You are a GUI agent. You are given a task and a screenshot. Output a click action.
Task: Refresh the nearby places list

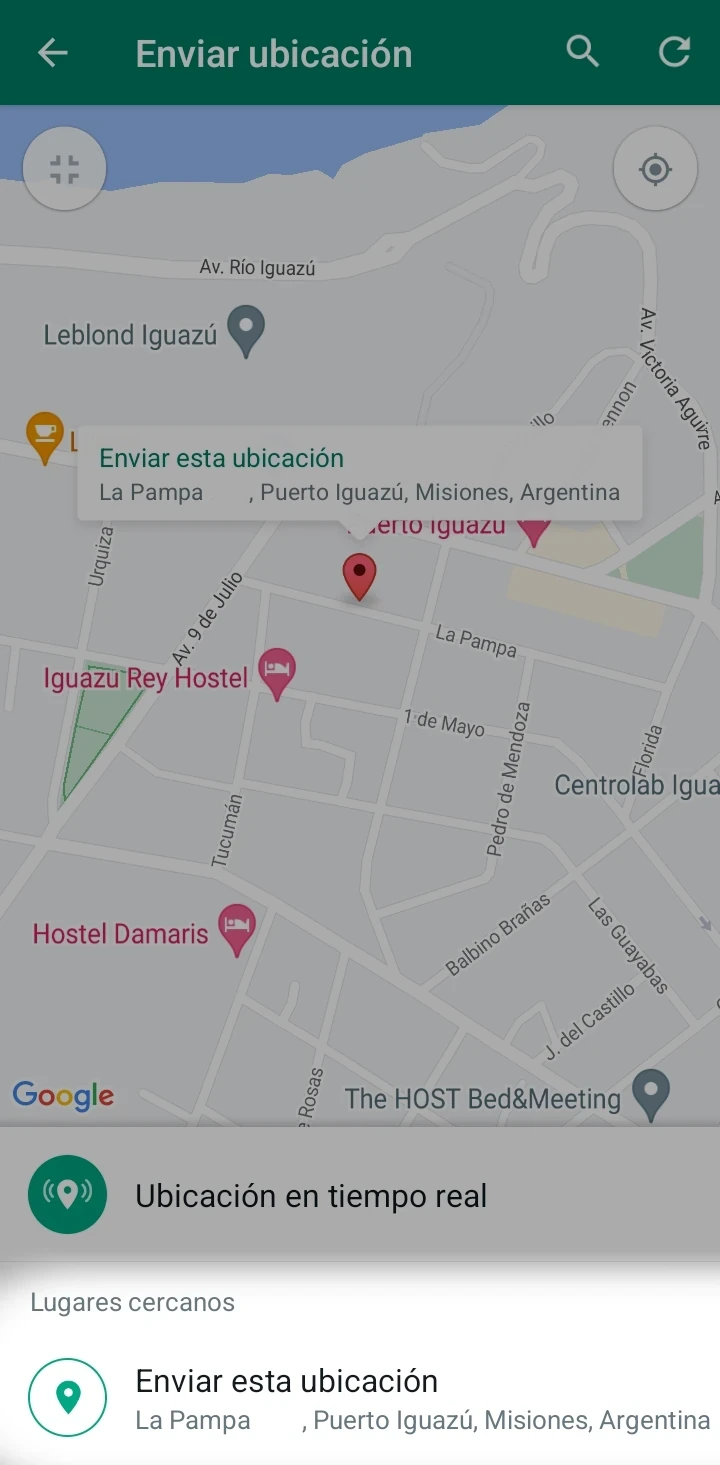pyautogui.click(x=674, y=52)
